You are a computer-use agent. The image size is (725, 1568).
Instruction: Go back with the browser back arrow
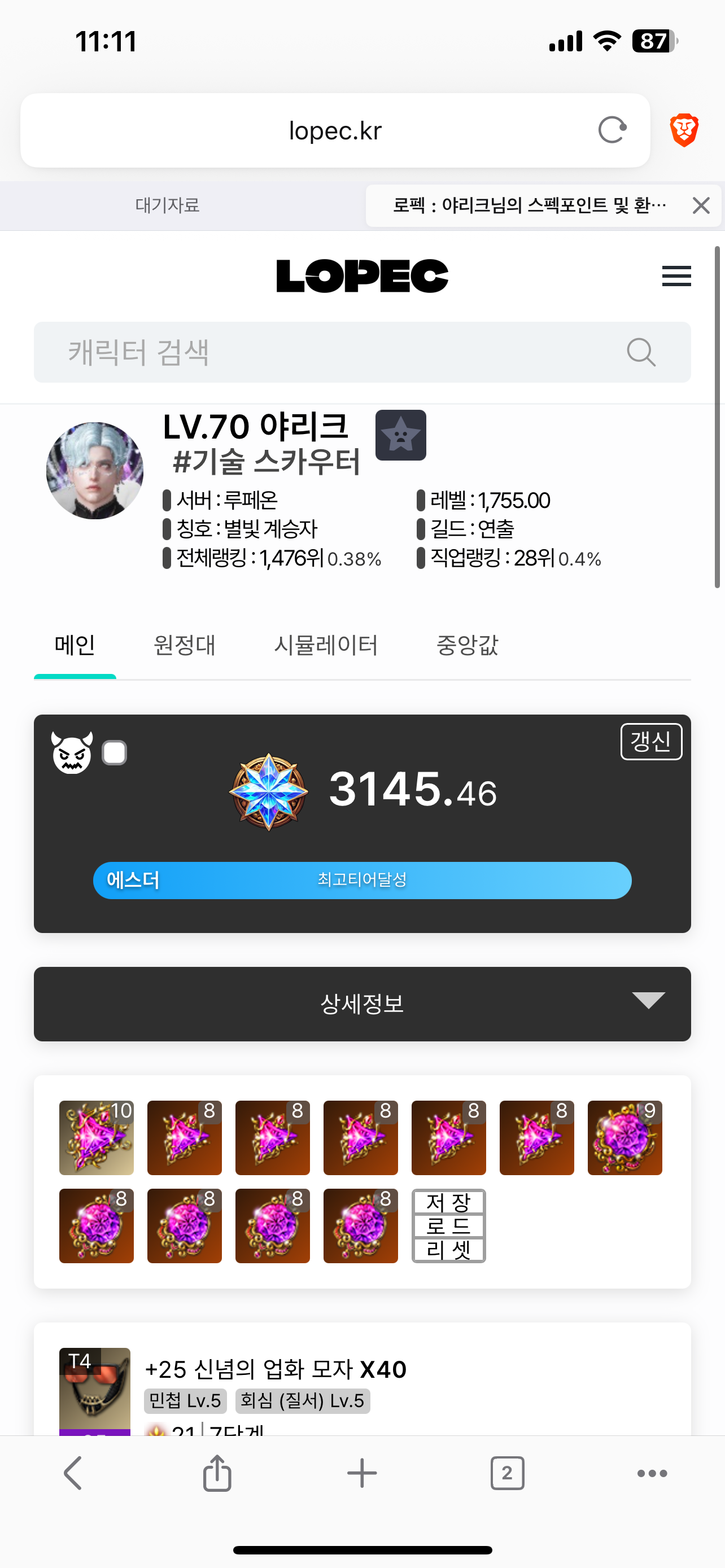click(73, 1474)
